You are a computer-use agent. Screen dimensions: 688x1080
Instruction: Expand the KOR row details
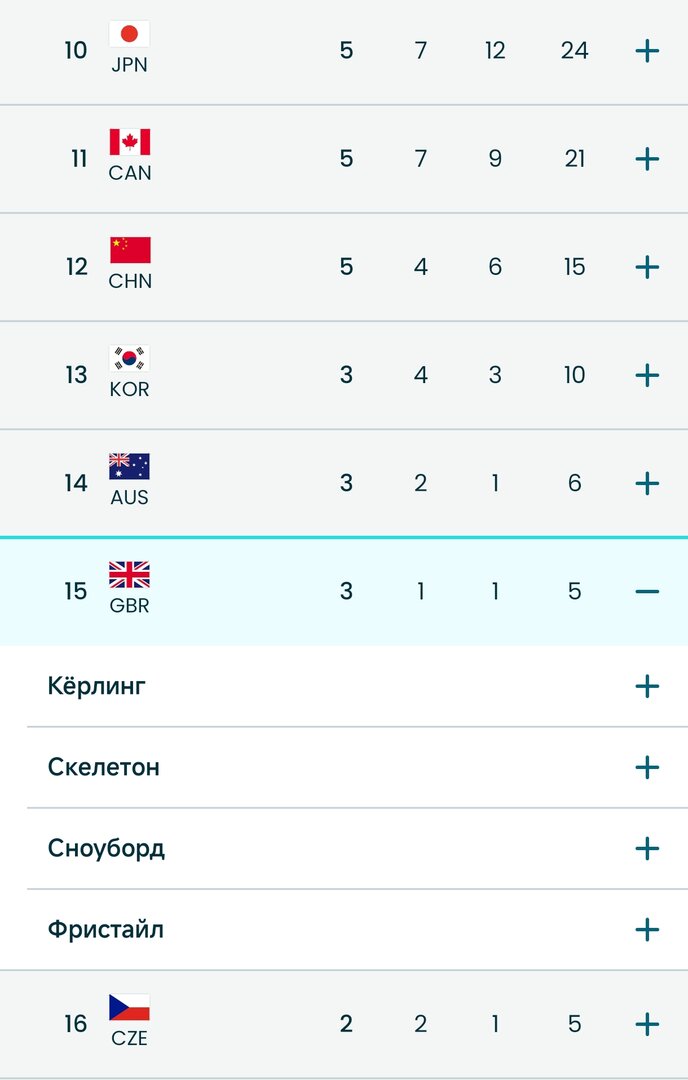[x=647, y=375]
